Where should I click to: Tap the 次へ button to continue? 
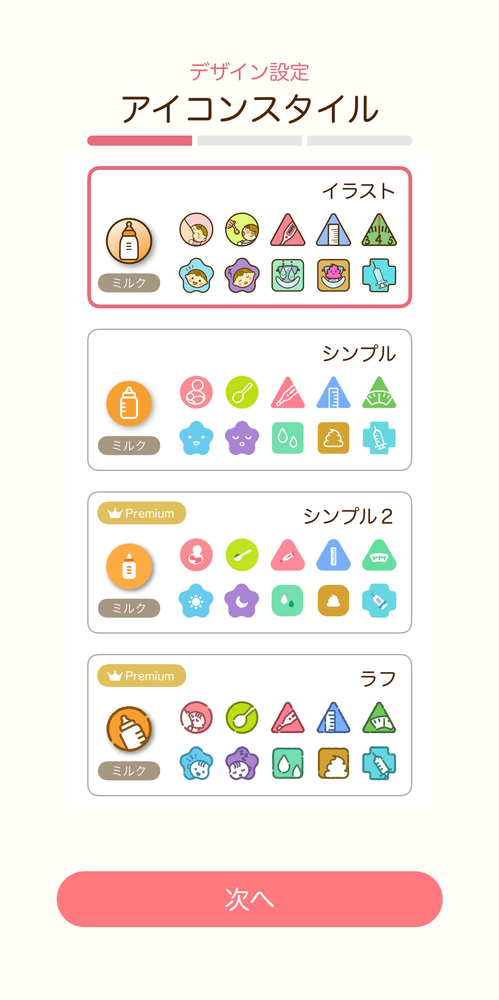coord(250,899)
